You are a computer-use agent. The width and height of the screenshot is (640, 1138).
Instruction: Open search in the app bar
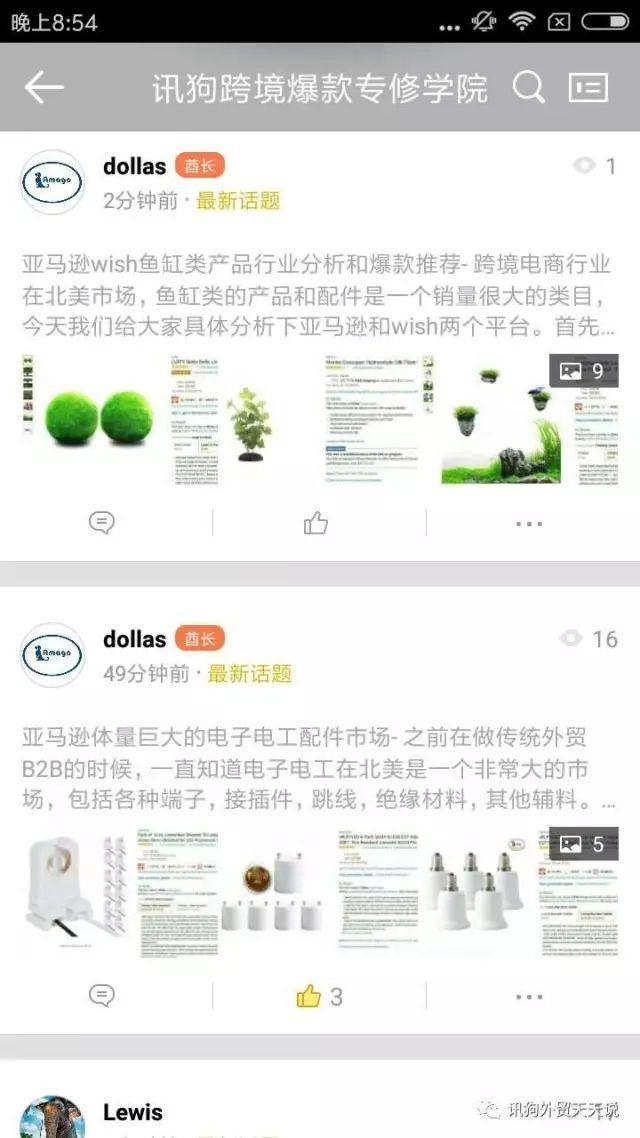[528, 88]
